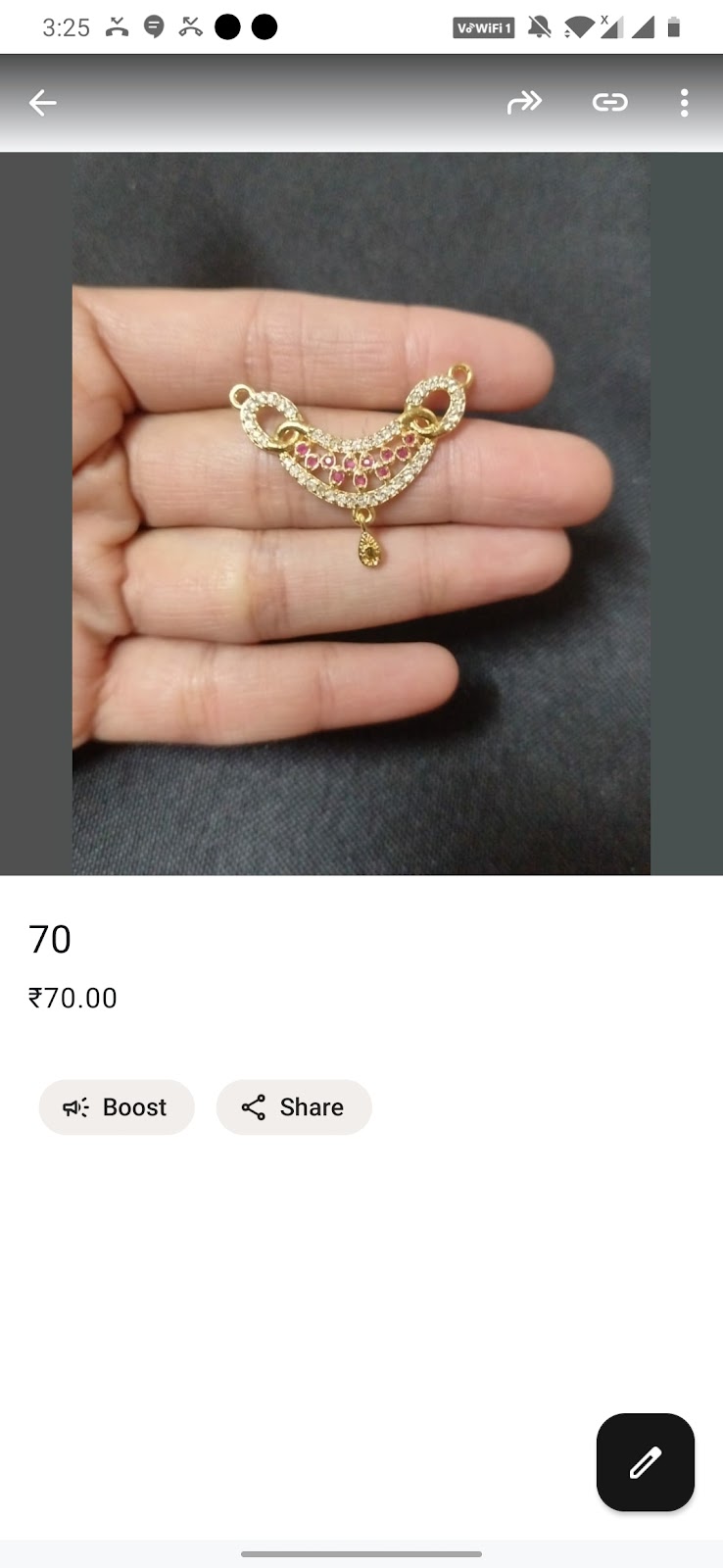
Task: Go back using the top-left arrow
Action: [x=42, y=102]
